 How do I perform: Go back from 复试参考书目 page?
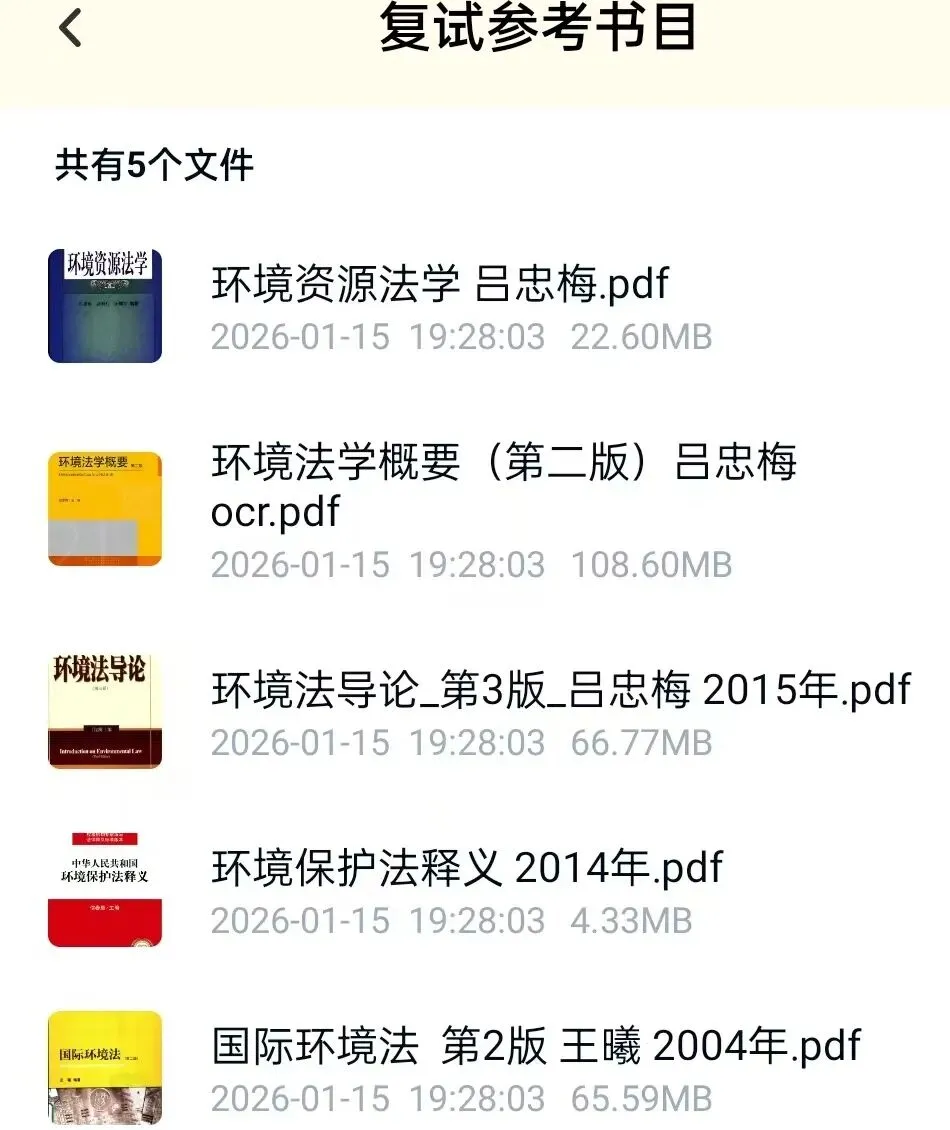click(x=70, y=29)
